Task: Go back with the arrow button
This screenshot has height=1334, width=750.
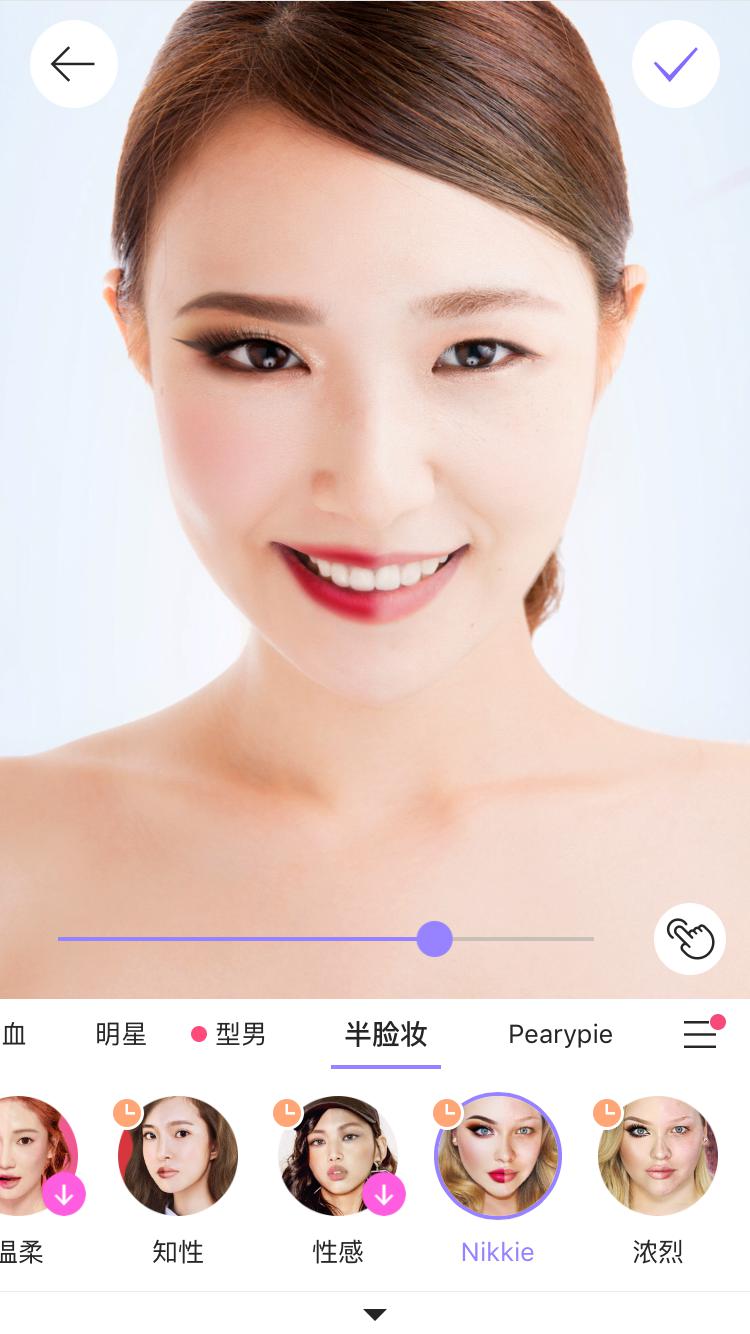Action: [x=74, y=64]
